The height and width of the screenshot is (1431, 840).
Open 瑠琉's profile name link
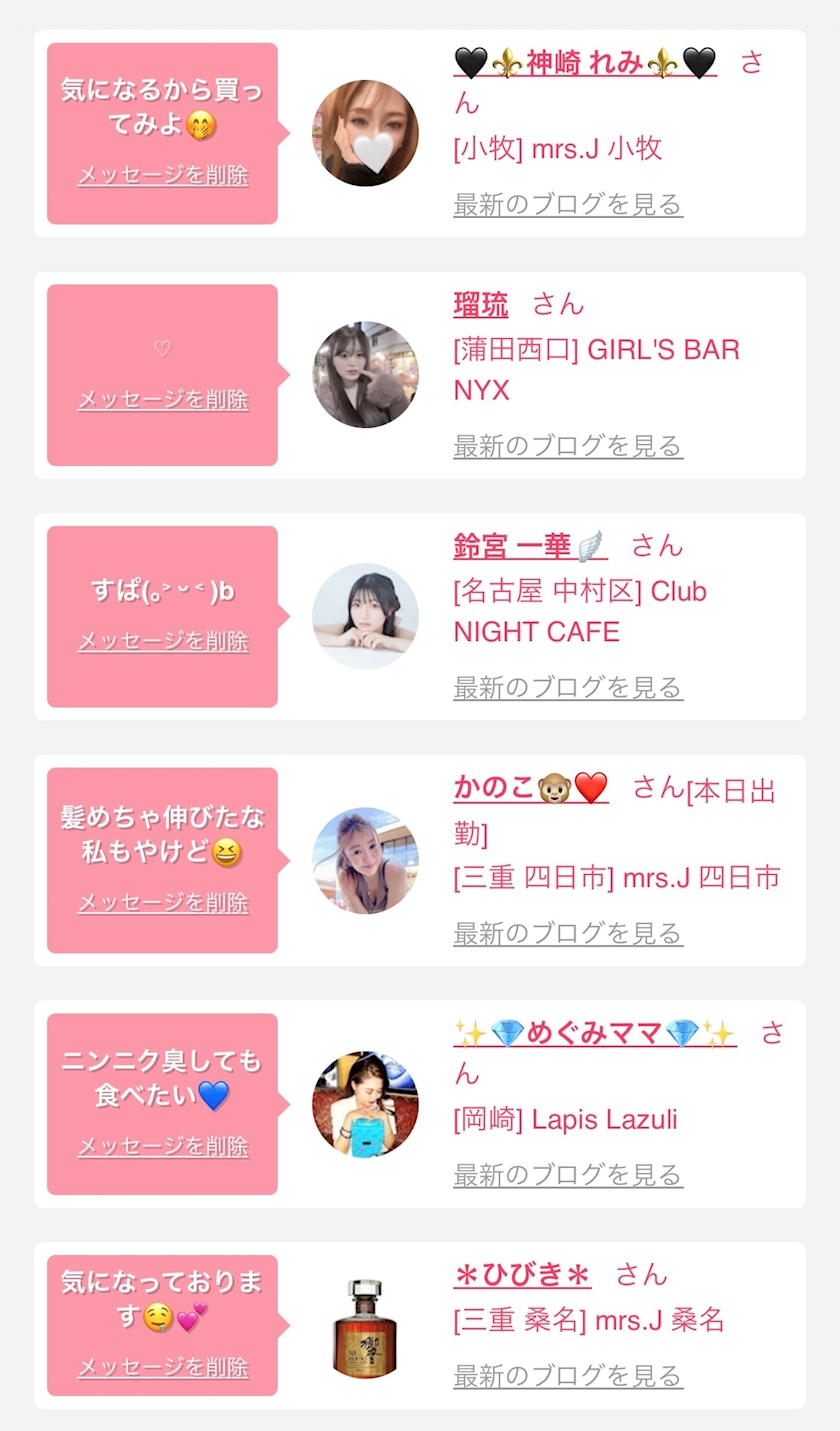coord(481,305)
